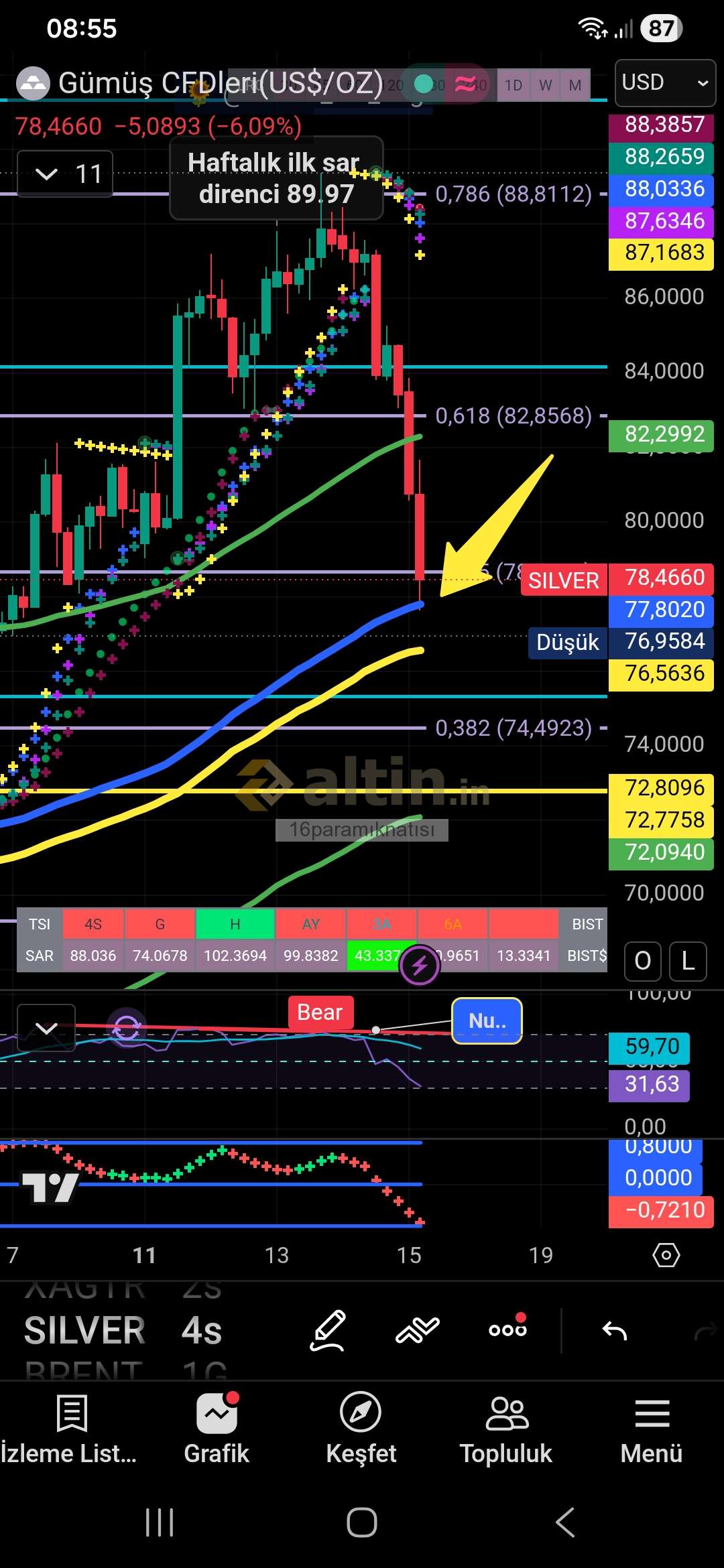Screen dimensions: 724x1568
Task: Open the Gümüş CFDleri symbol title
Action: point(200,84)
